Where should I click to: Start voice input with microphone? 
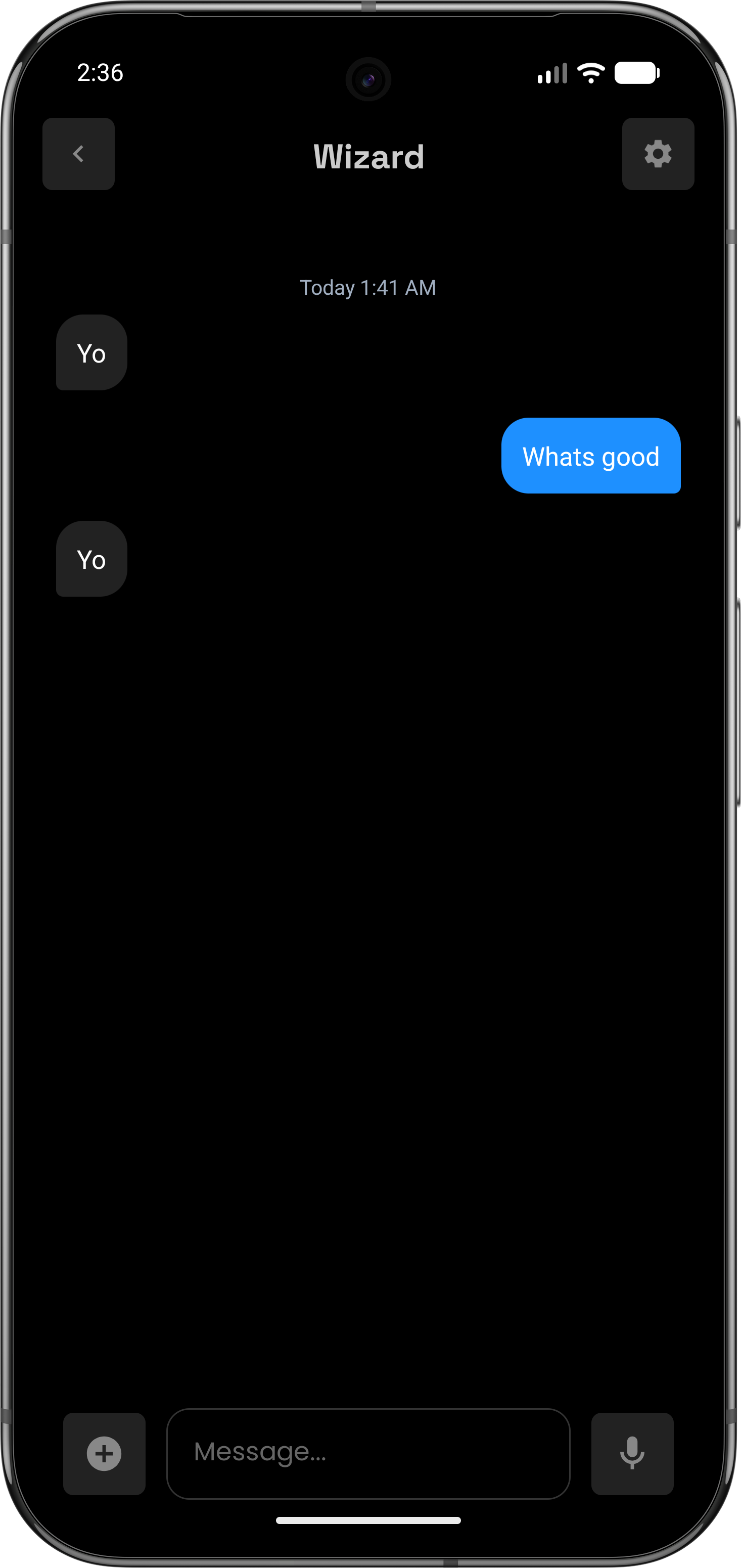coord(632,1454)
